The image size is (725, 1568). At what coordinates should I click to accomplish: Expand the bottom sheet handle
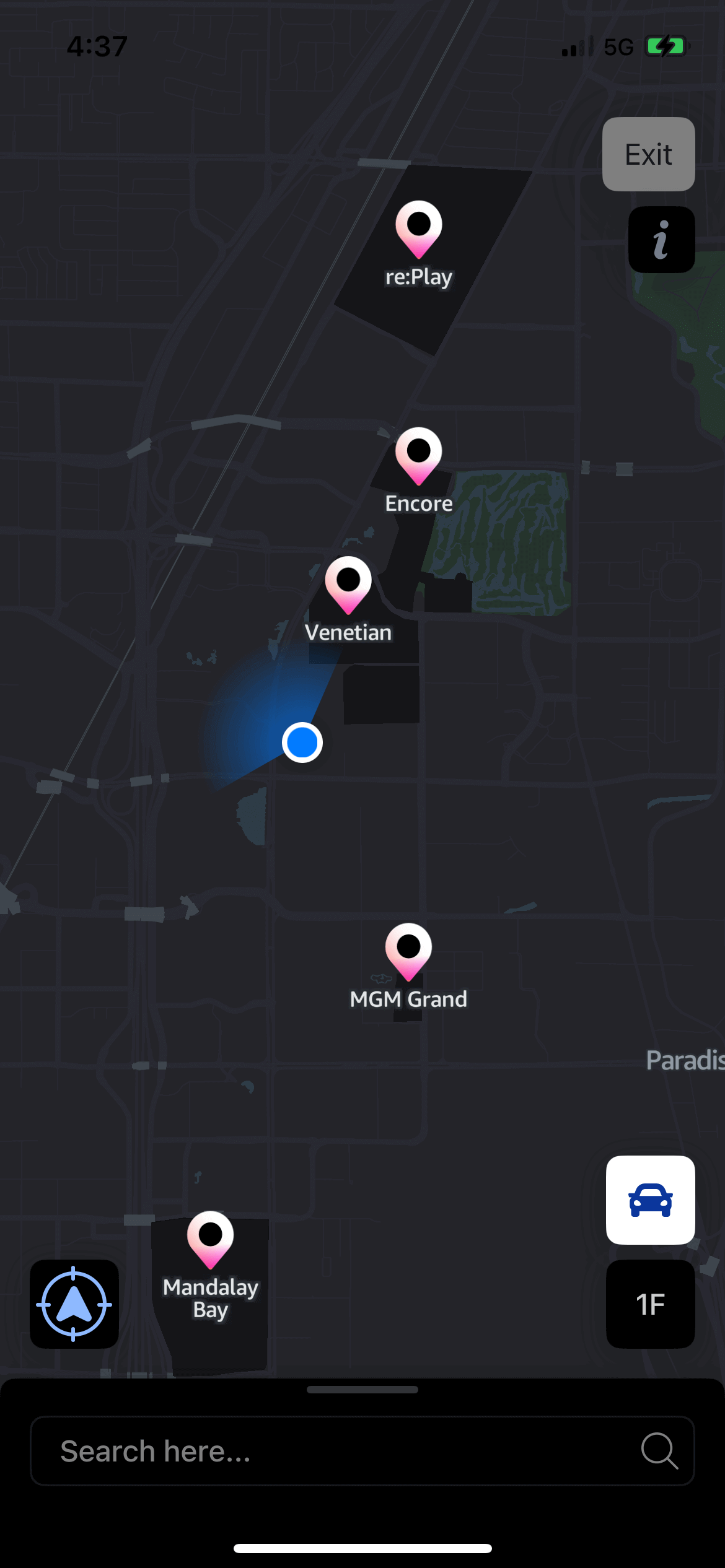coord(362,1390)
